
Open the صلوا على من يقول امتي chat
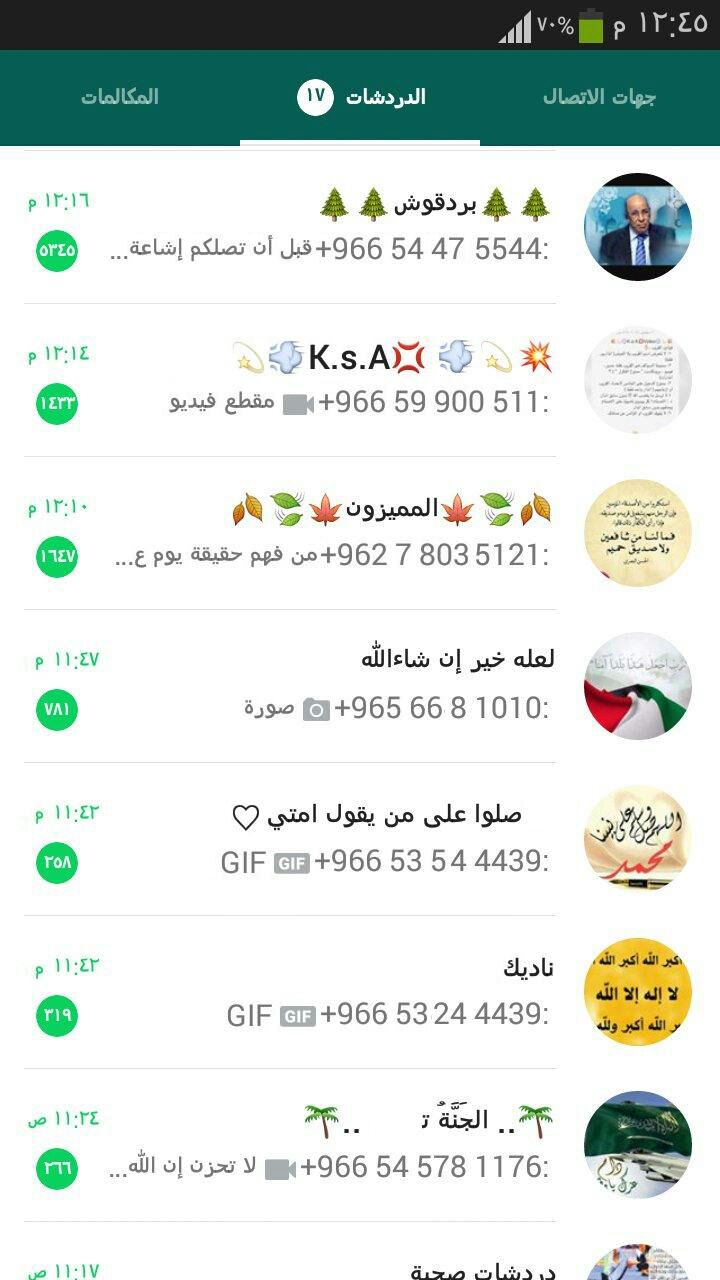pyautogui.click(x=330, y=839)
